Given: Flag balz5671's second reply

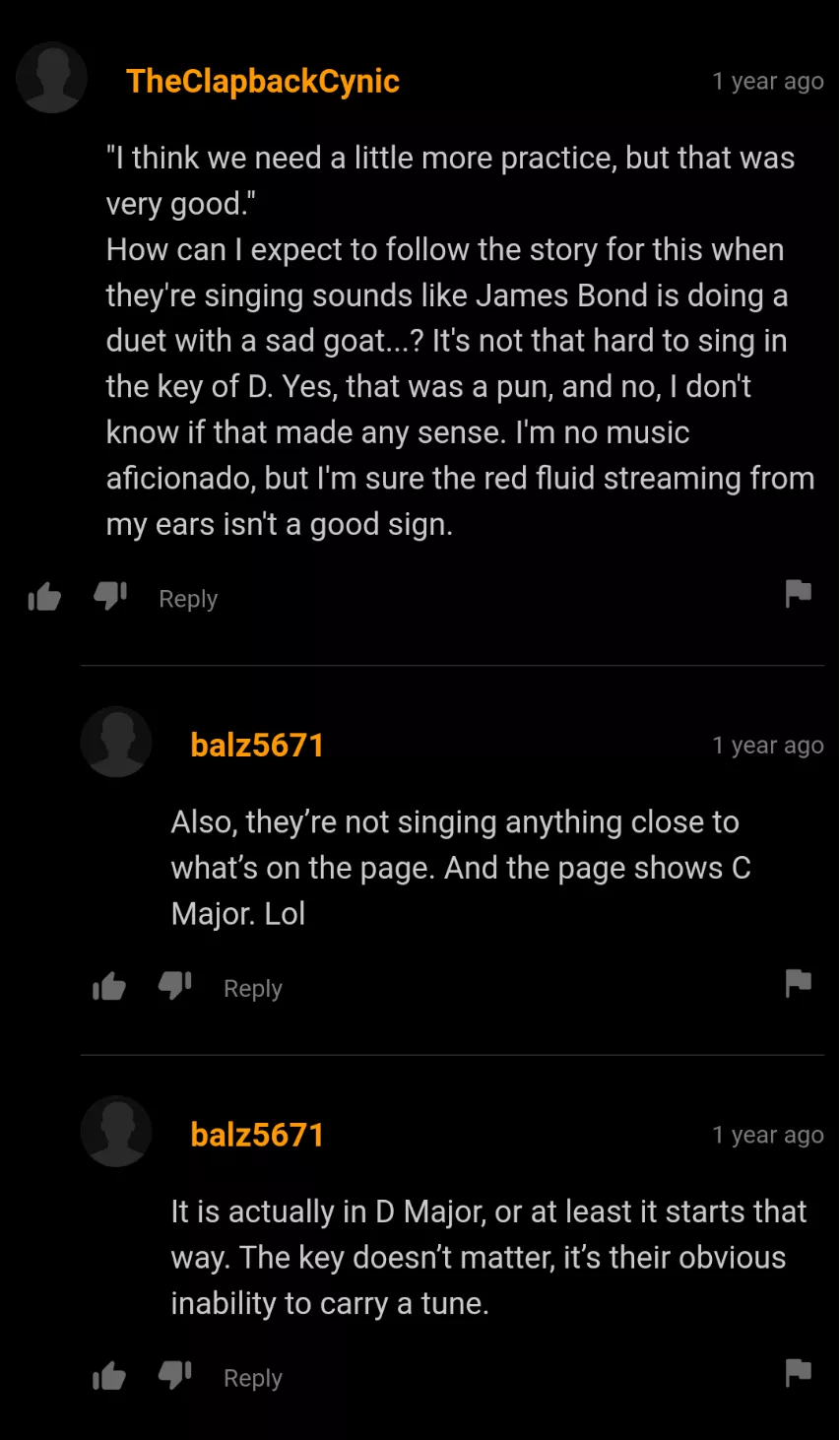Looking at the screenshot, I should click(x=798, y=1374).
